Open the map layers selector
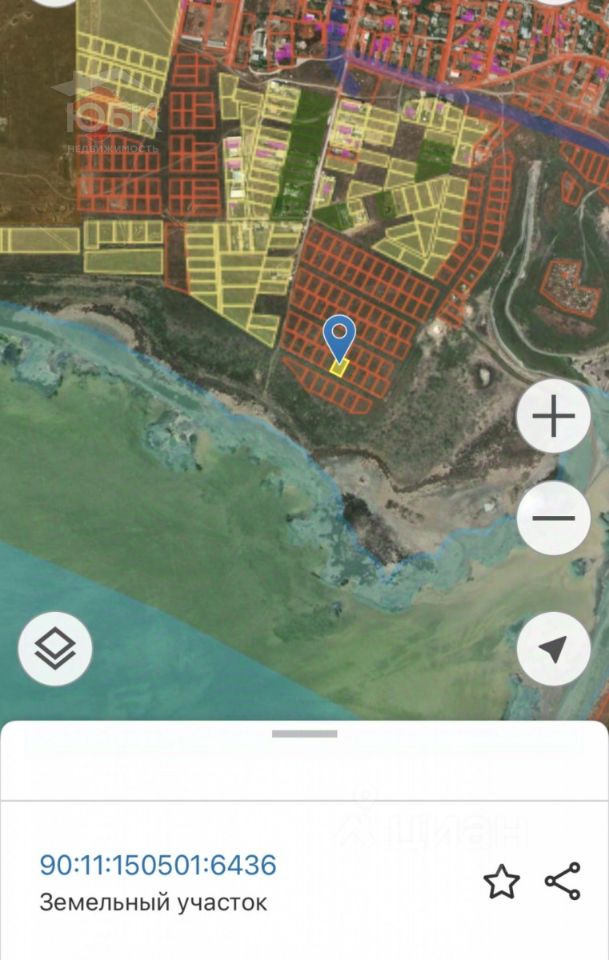This screenshot has width=609, height=960. click(x=55, y=649)
